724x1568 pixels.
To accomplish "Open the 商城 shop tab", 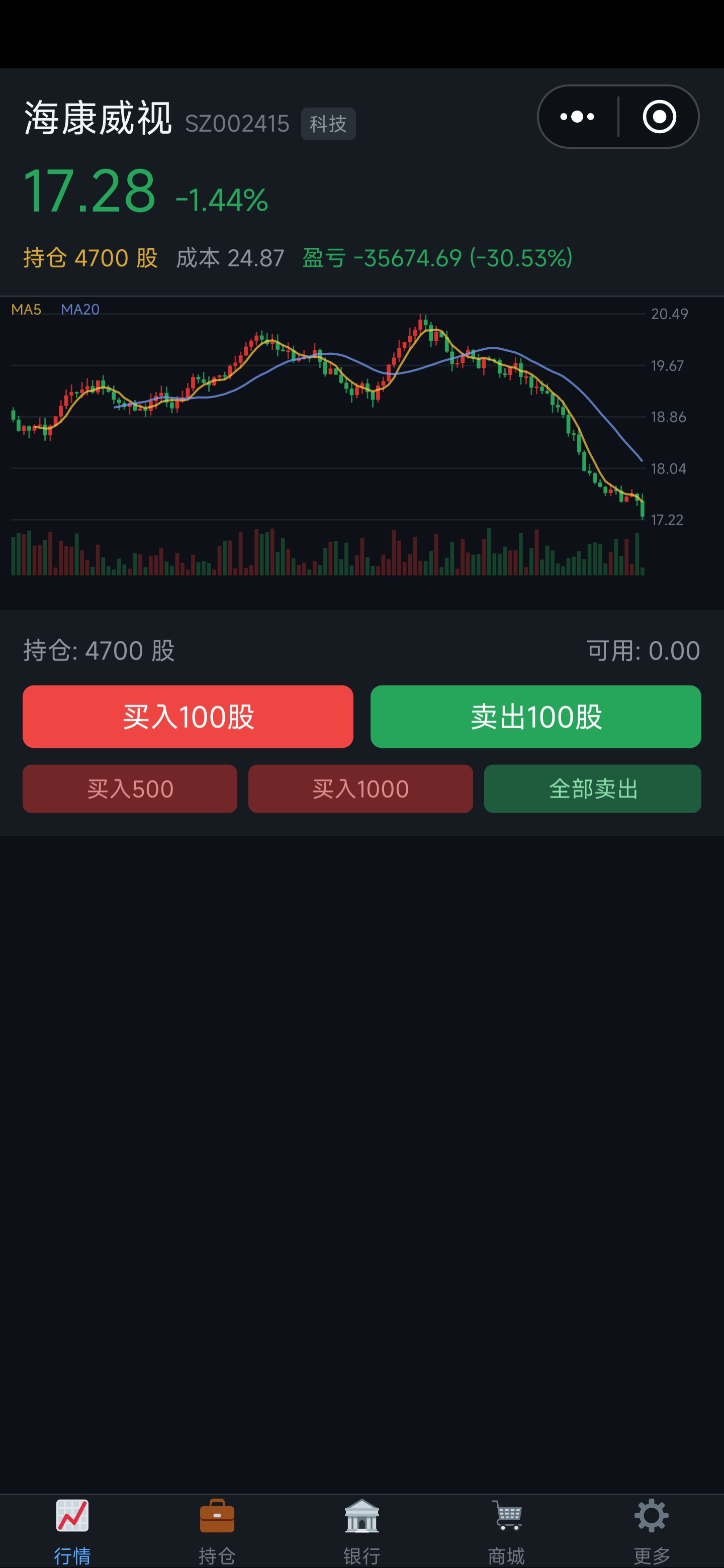I will click(507, 1531).
